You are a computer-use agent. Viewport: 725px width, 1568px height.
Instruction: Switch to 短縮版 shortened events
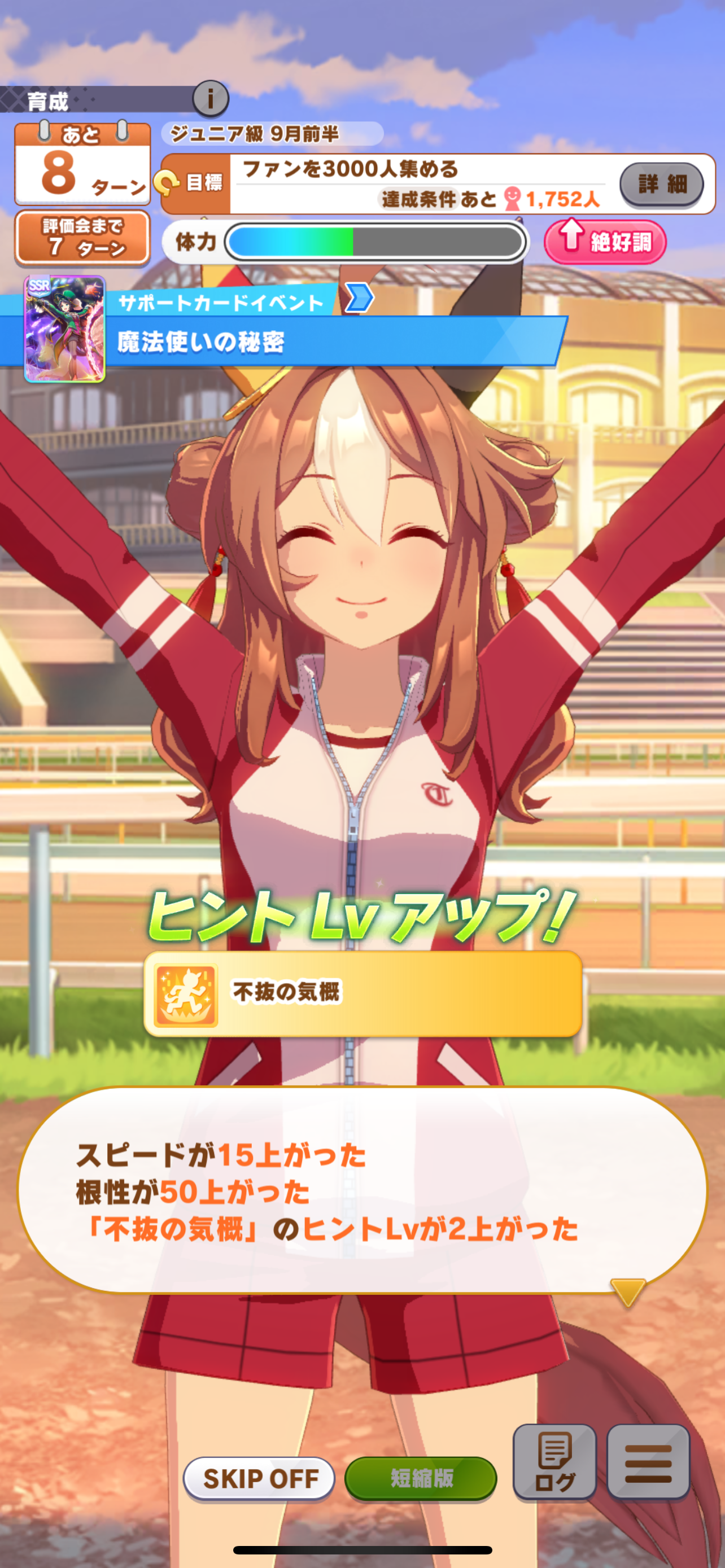pyautogui.click(x=421, y=1478)
